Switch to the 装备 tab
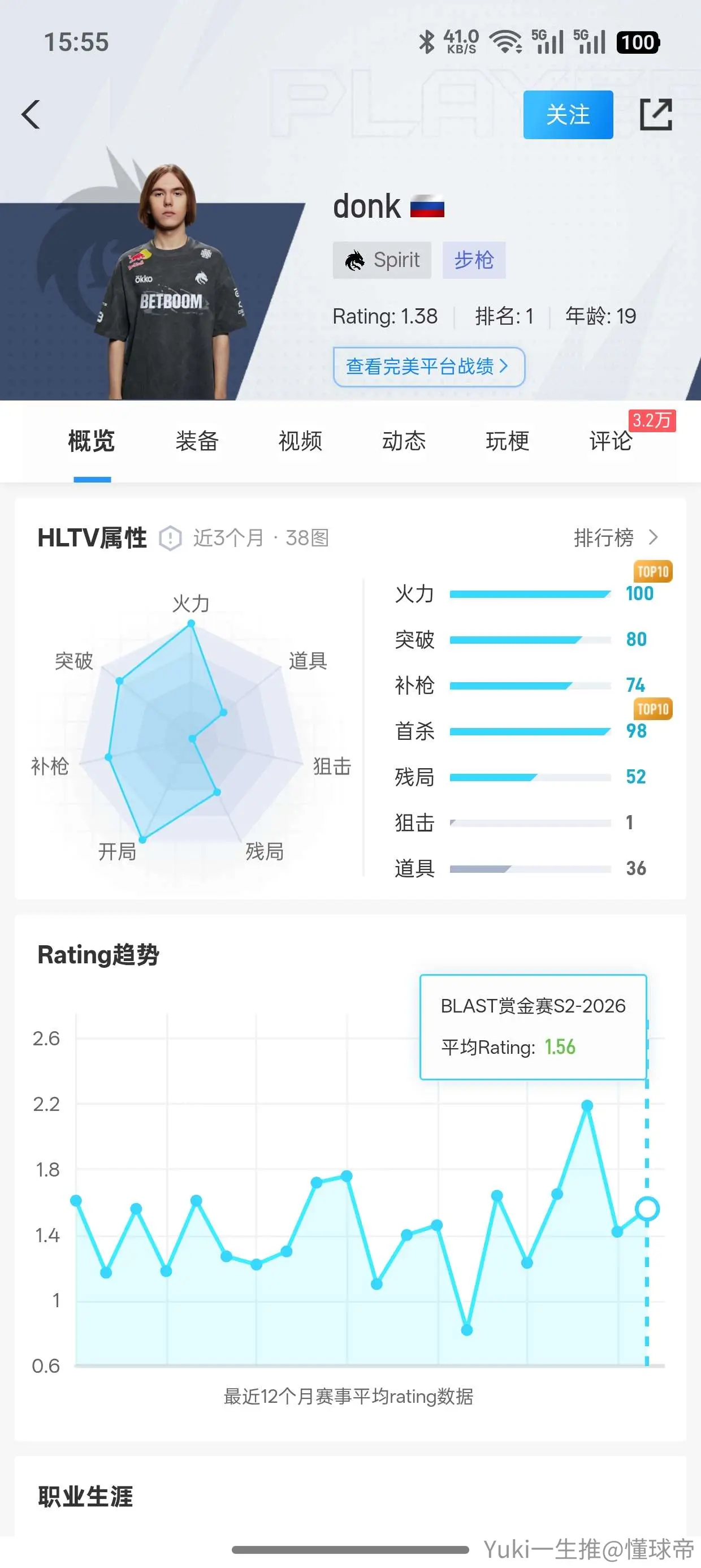 197,441
